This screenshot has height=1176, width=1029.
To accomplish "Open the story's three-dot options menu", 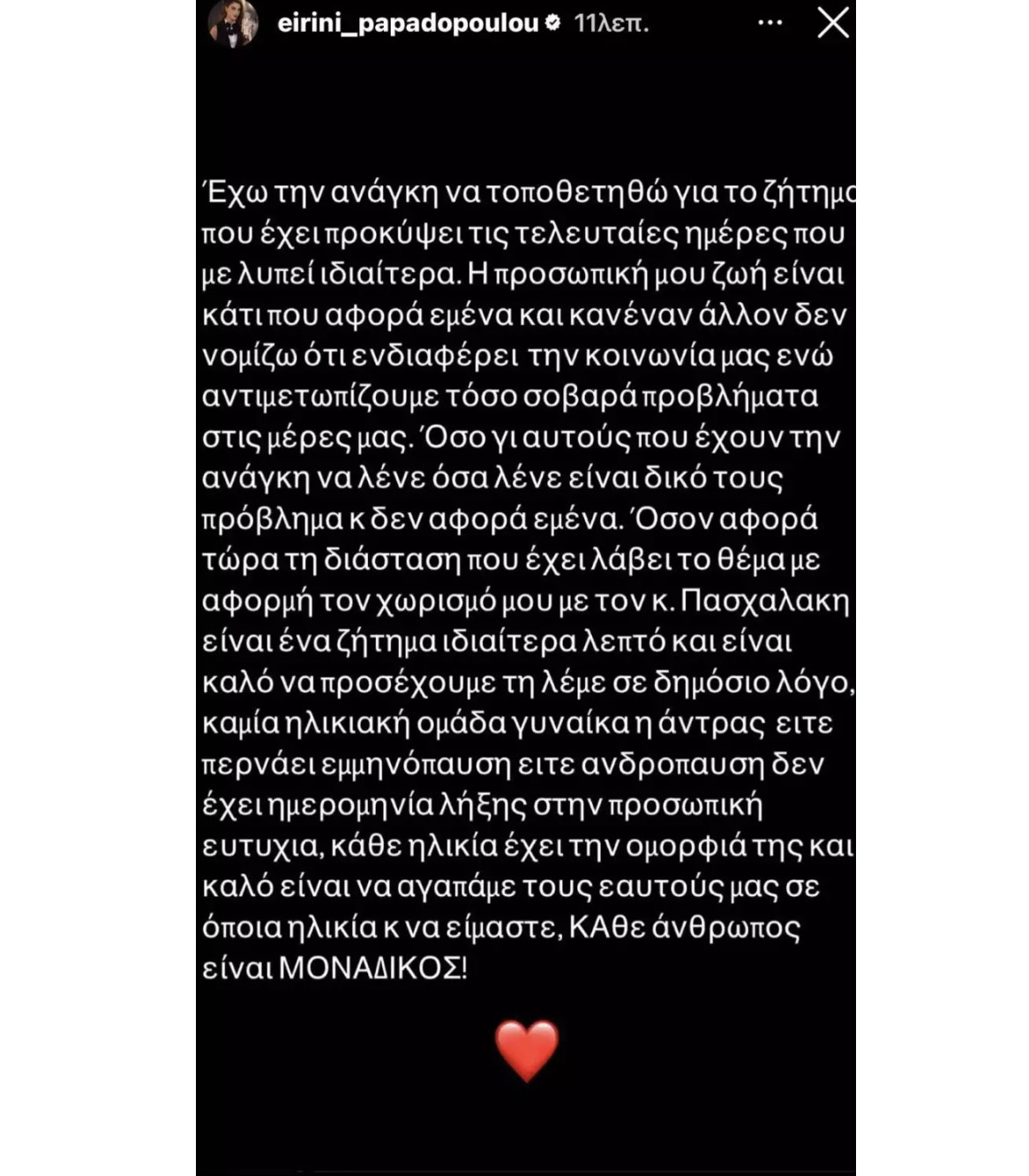I will (x=770, y=24).
